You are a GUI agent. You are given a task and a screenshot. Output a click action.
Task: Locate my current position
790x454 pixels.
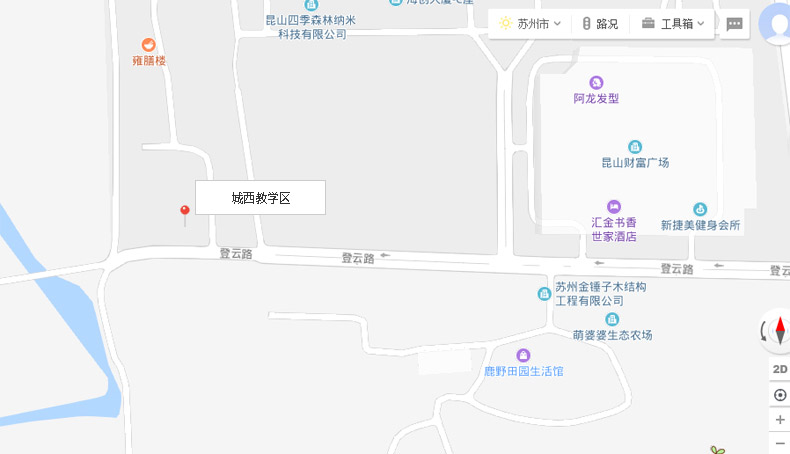point(780,395)
